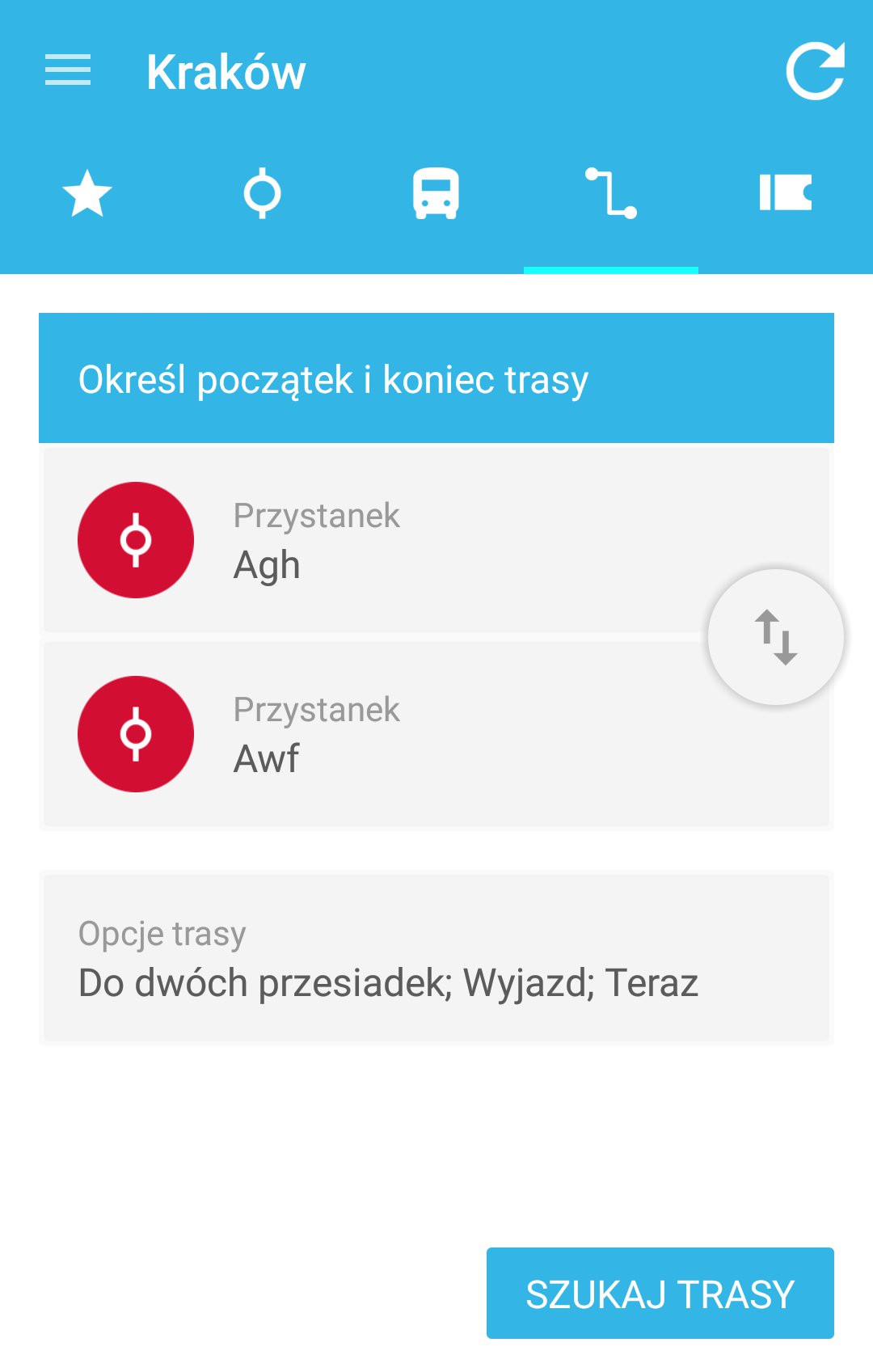Open Opcje trasy route options
This screenshot has width=873, height=1372.
(x=436, y=958)
